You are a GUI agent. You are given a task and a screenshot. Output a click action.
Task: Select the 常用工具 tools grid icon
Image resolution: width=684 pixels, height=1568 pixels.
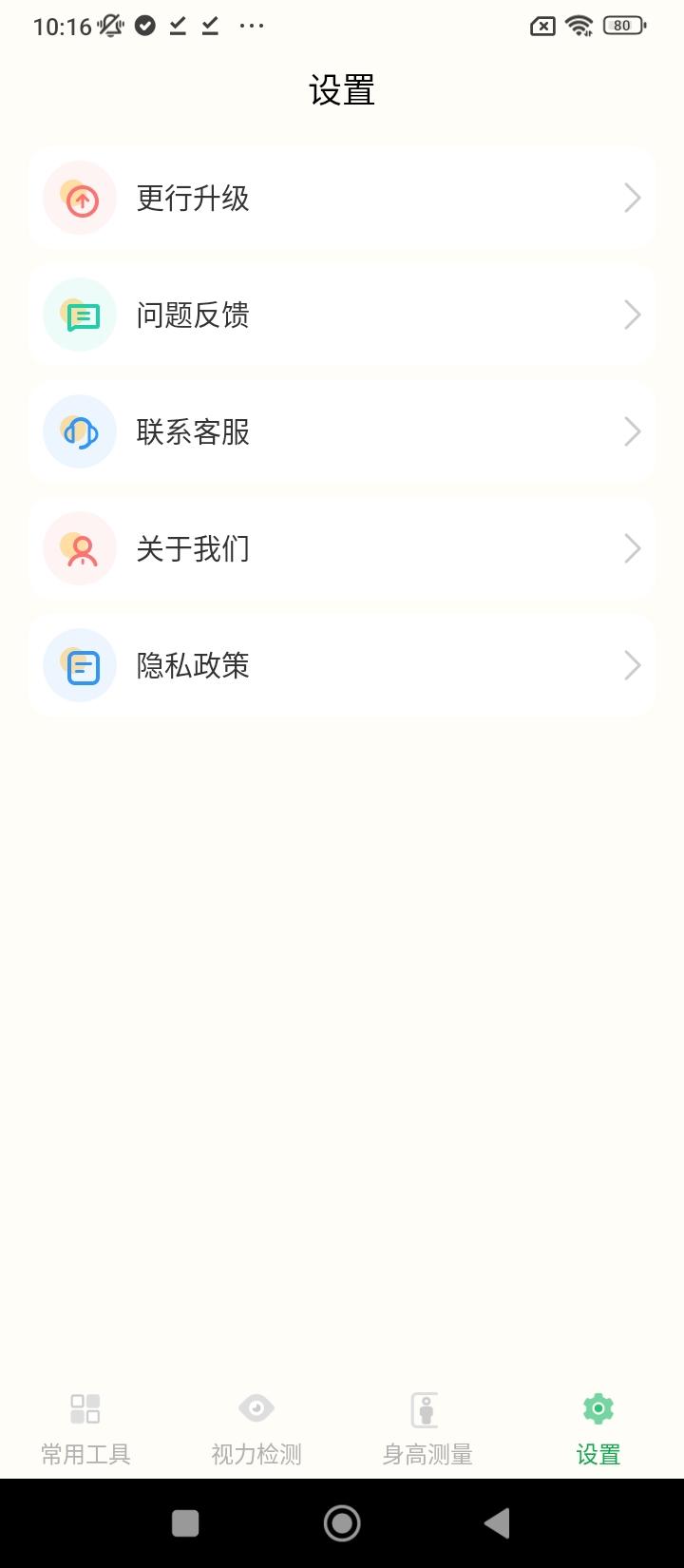[85, 1409]
